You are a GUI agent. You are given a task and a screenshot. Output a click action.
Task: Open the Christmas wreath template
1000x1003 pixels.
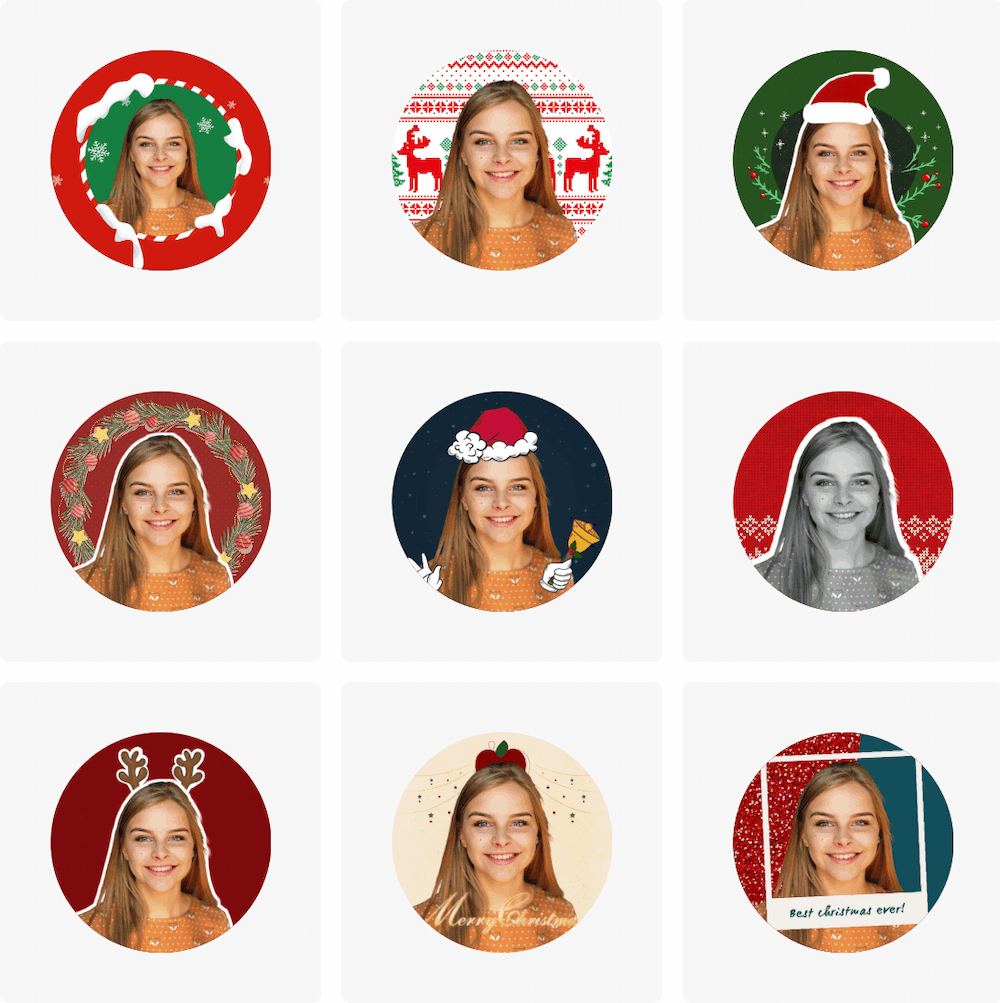pos(160,501)
